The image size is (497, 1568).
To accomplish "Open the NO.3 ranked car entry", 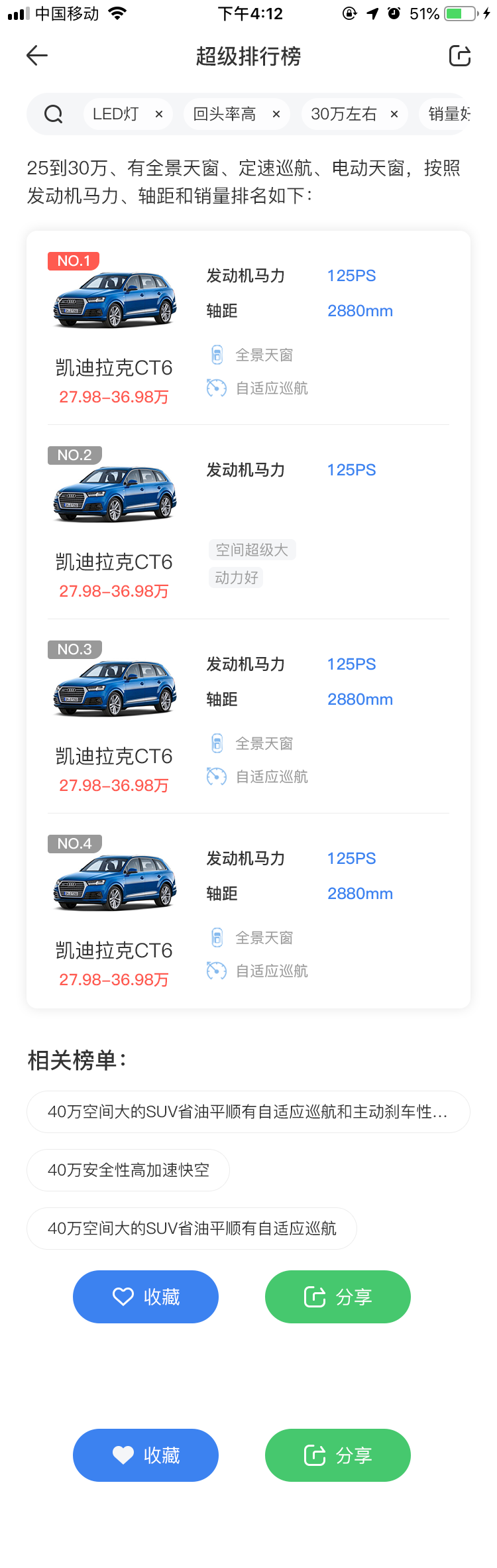I will [248, 717].
